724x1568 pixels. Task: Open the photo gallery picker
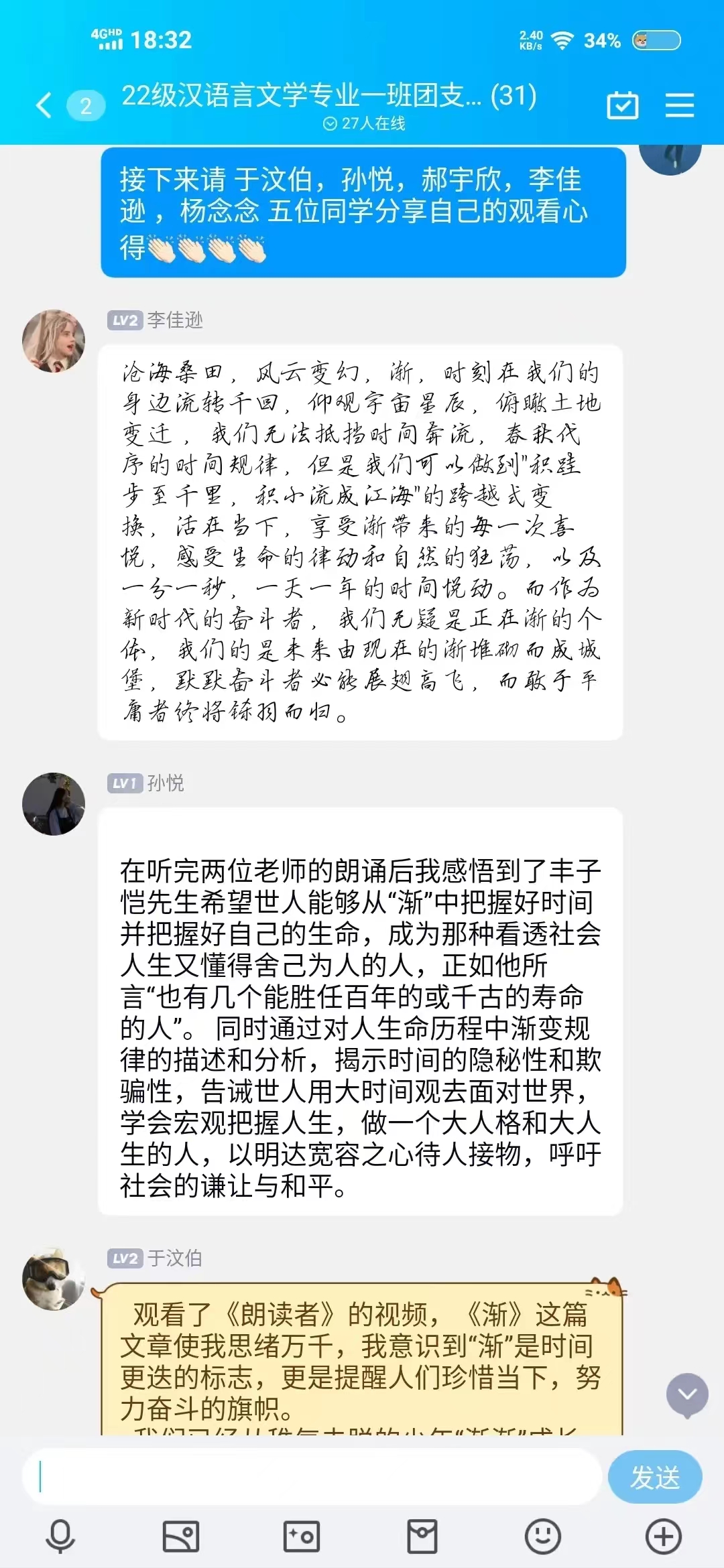coord(181,1536)
